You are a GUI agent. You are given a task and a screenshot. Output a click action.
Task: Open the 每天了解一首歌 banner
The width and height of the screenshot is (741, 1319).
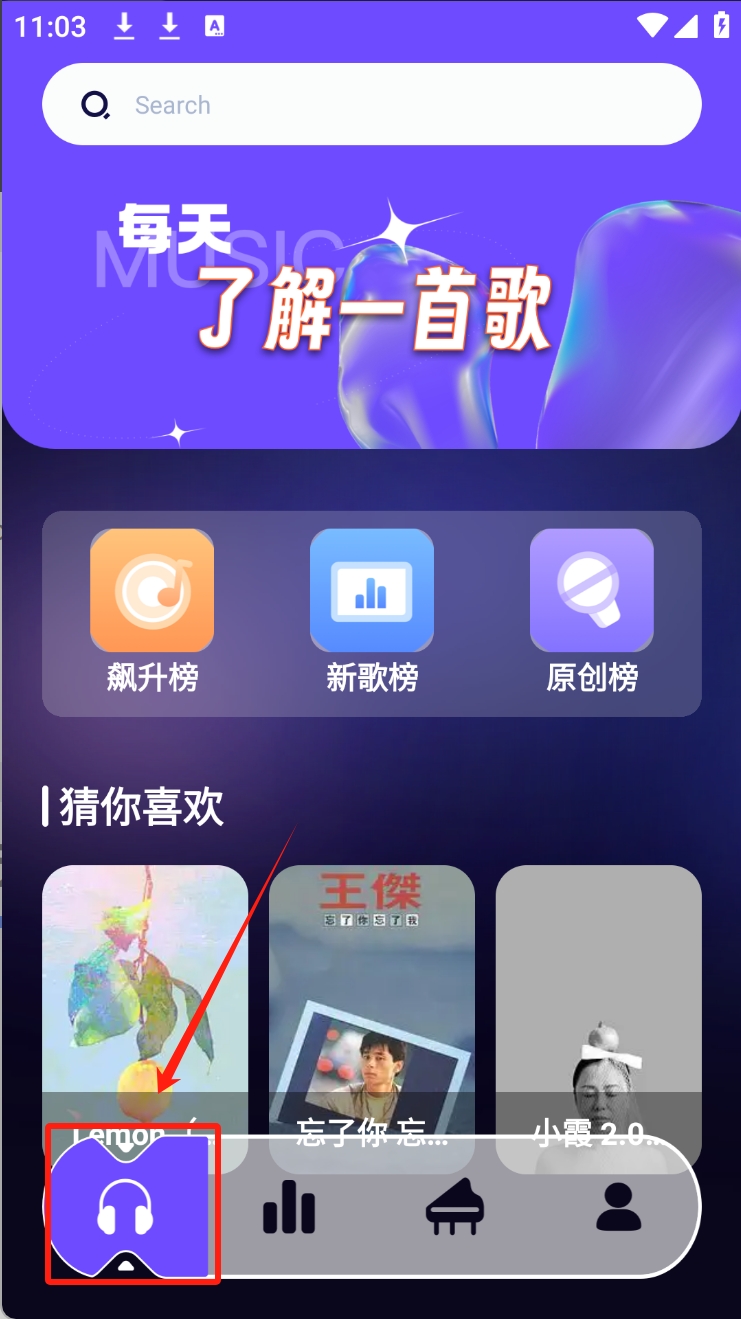(370, 300)
